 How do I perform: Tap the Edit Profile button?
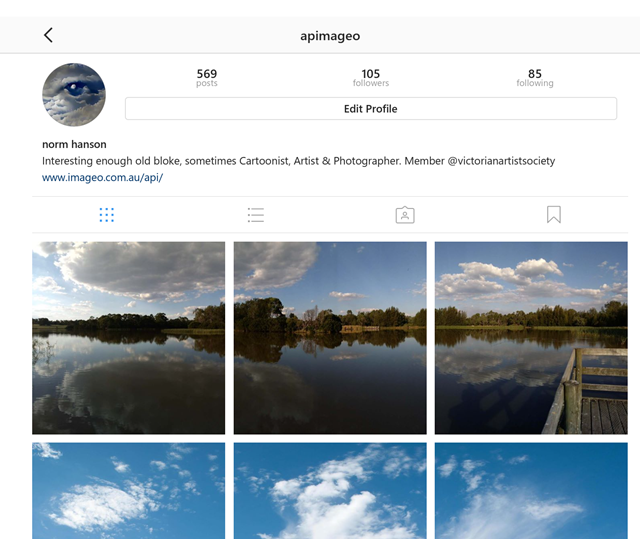click(370, 109)
